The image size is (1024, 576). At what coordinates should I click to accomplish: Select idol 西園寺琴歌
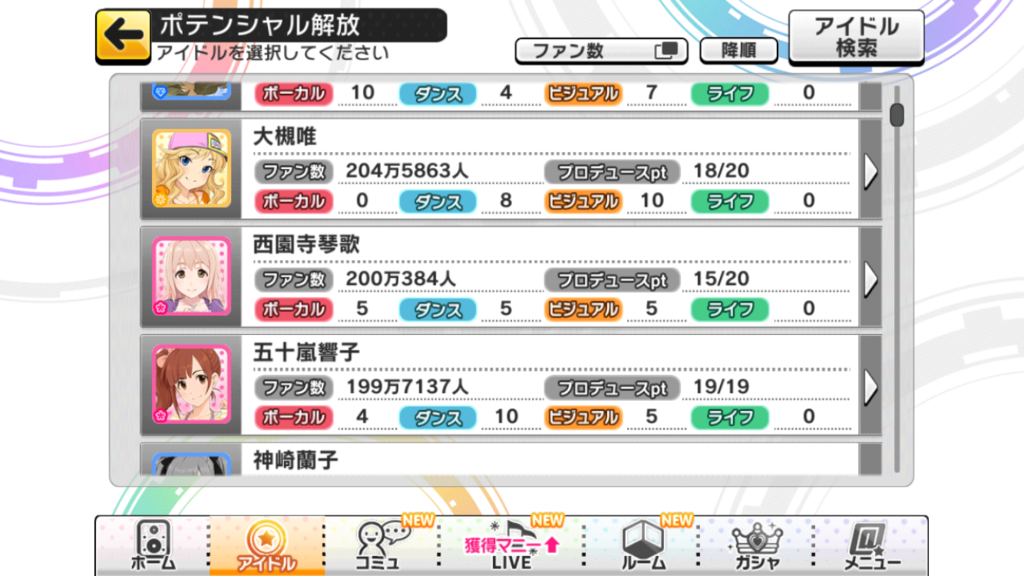[510, 276]
